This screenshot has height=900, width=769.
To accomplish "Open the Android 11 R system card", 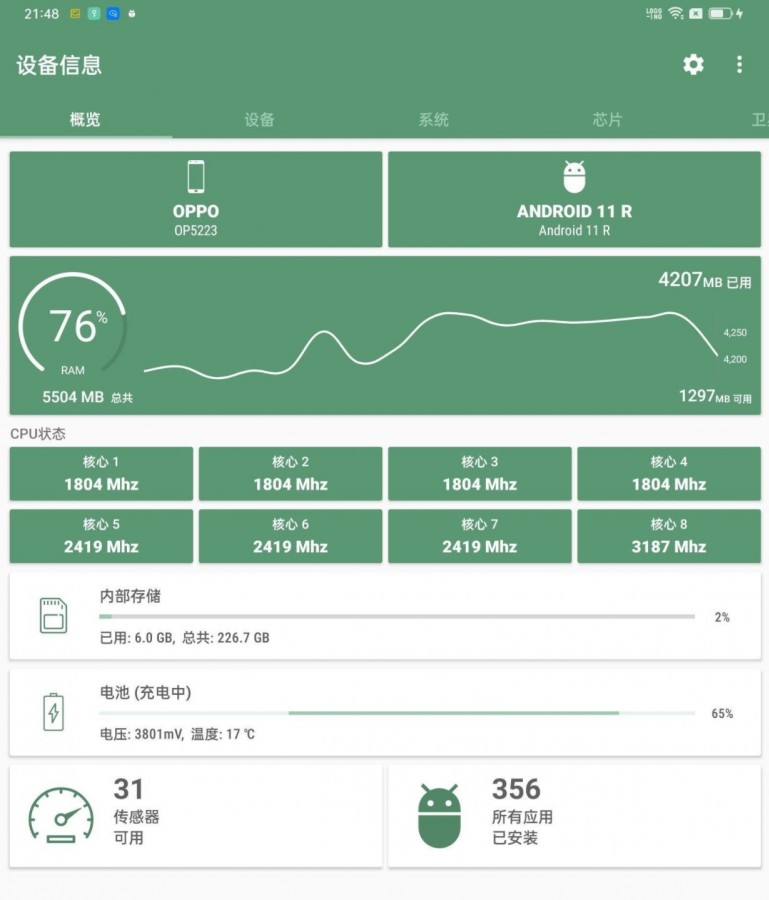I will click(574, 199).
